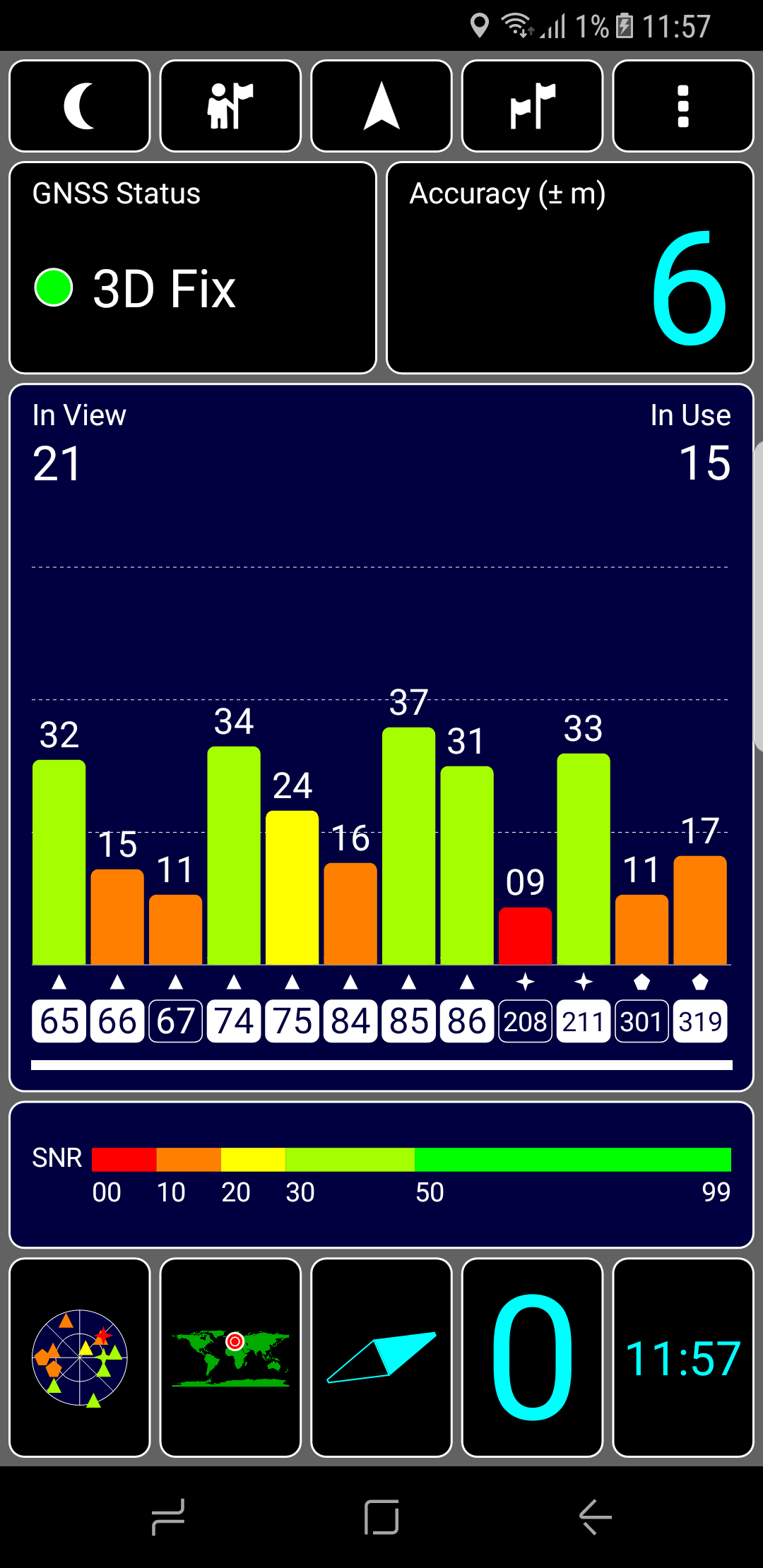Open the time tile showing 11:57
The width and height of the screenshot is (763, 1568).
point(683,1358)
